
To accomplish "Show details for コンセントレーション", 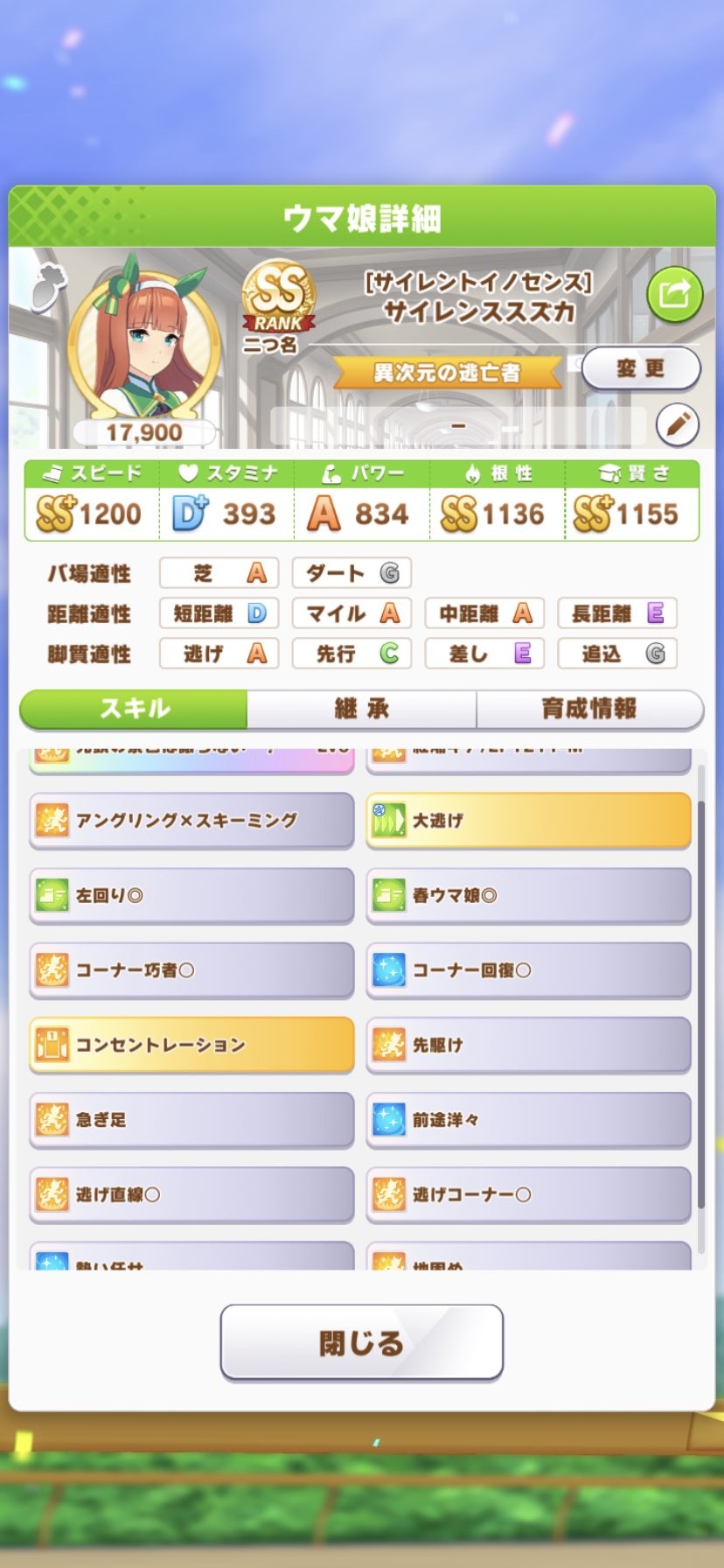I will pyautogui.click(x=191, y=1045).
